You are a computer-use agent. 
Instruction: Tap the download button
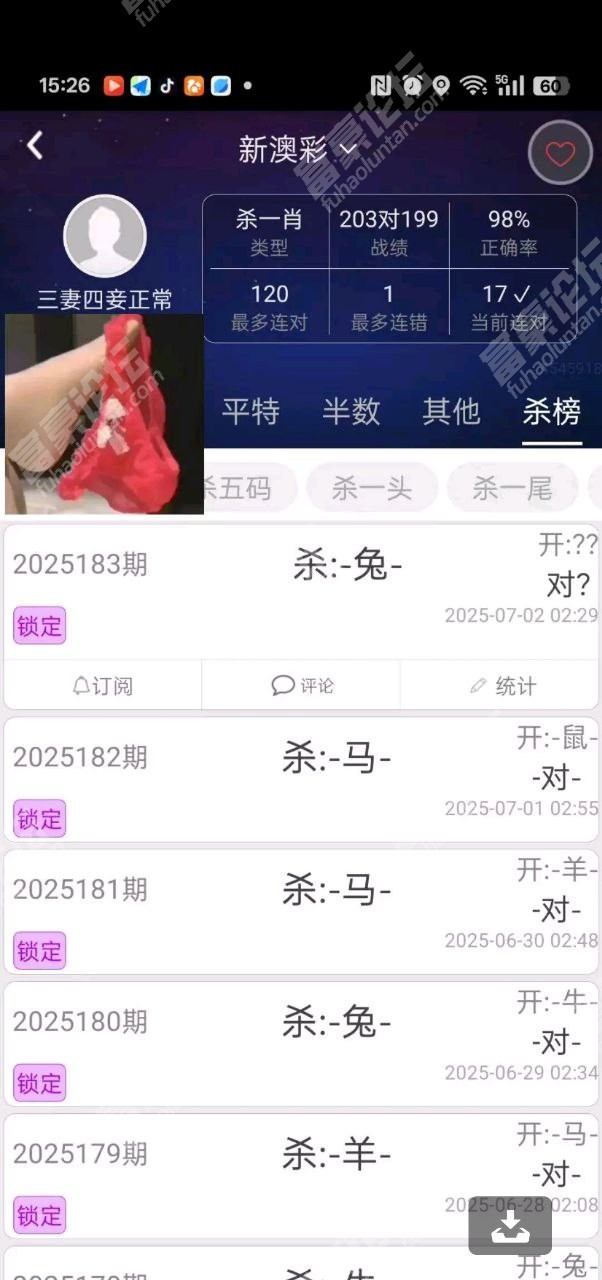510,1224
